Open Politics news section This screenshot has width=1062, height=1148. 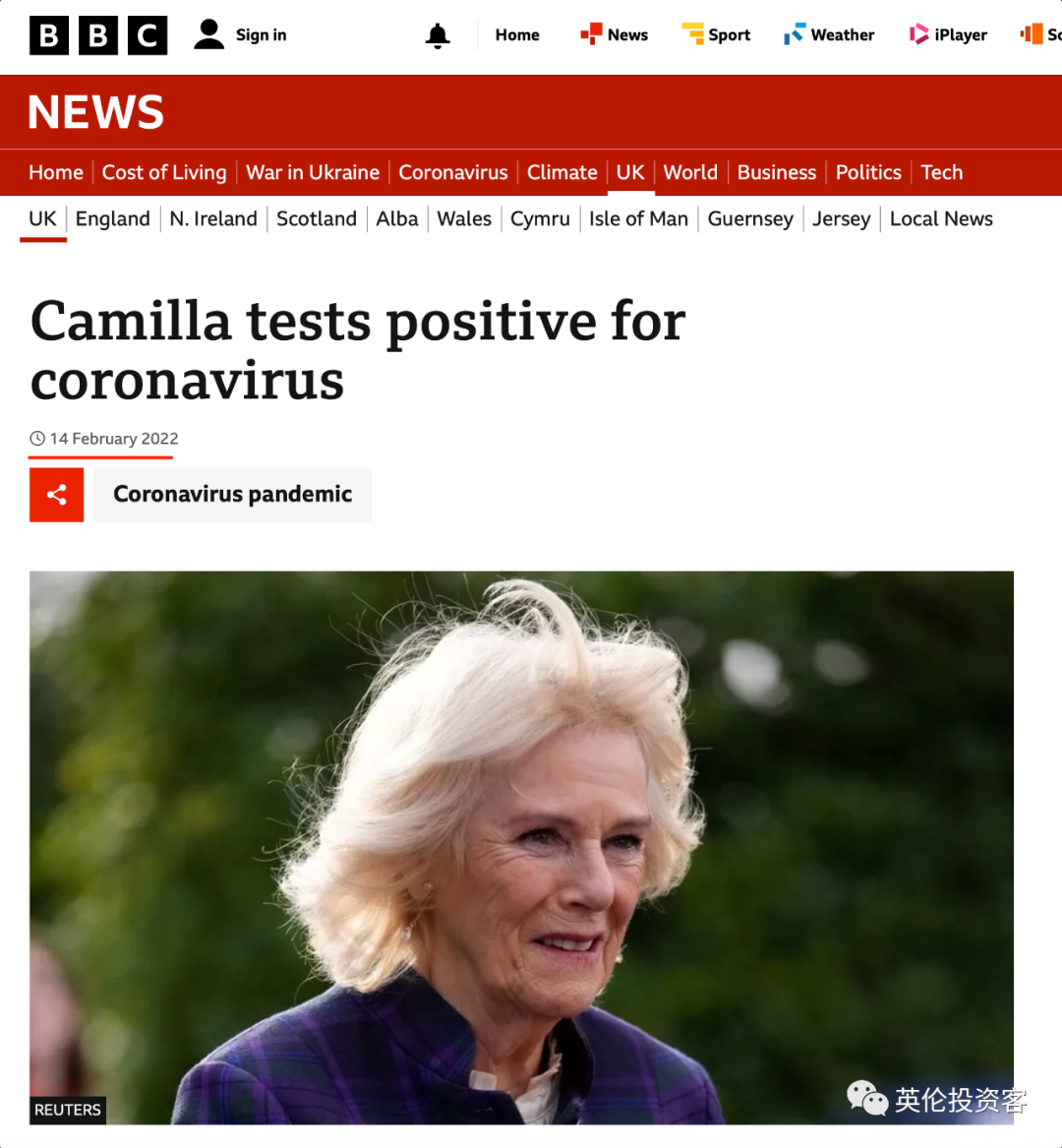(x=868, y=172)
